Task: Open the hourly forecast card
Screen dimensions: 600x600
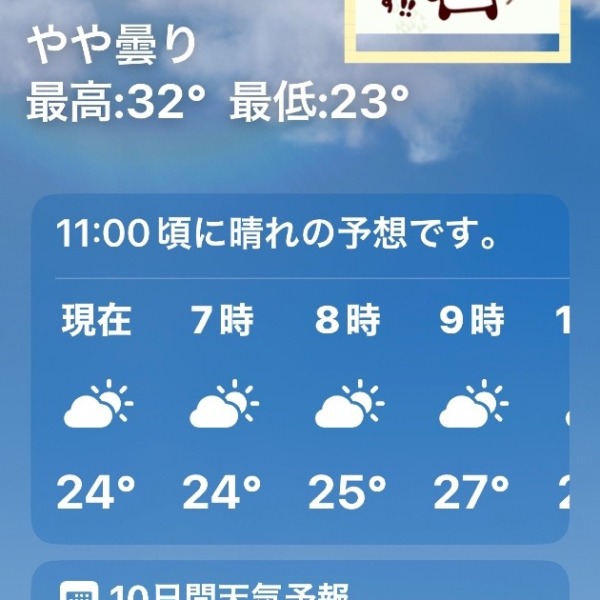Action: [x=300, y=370]
